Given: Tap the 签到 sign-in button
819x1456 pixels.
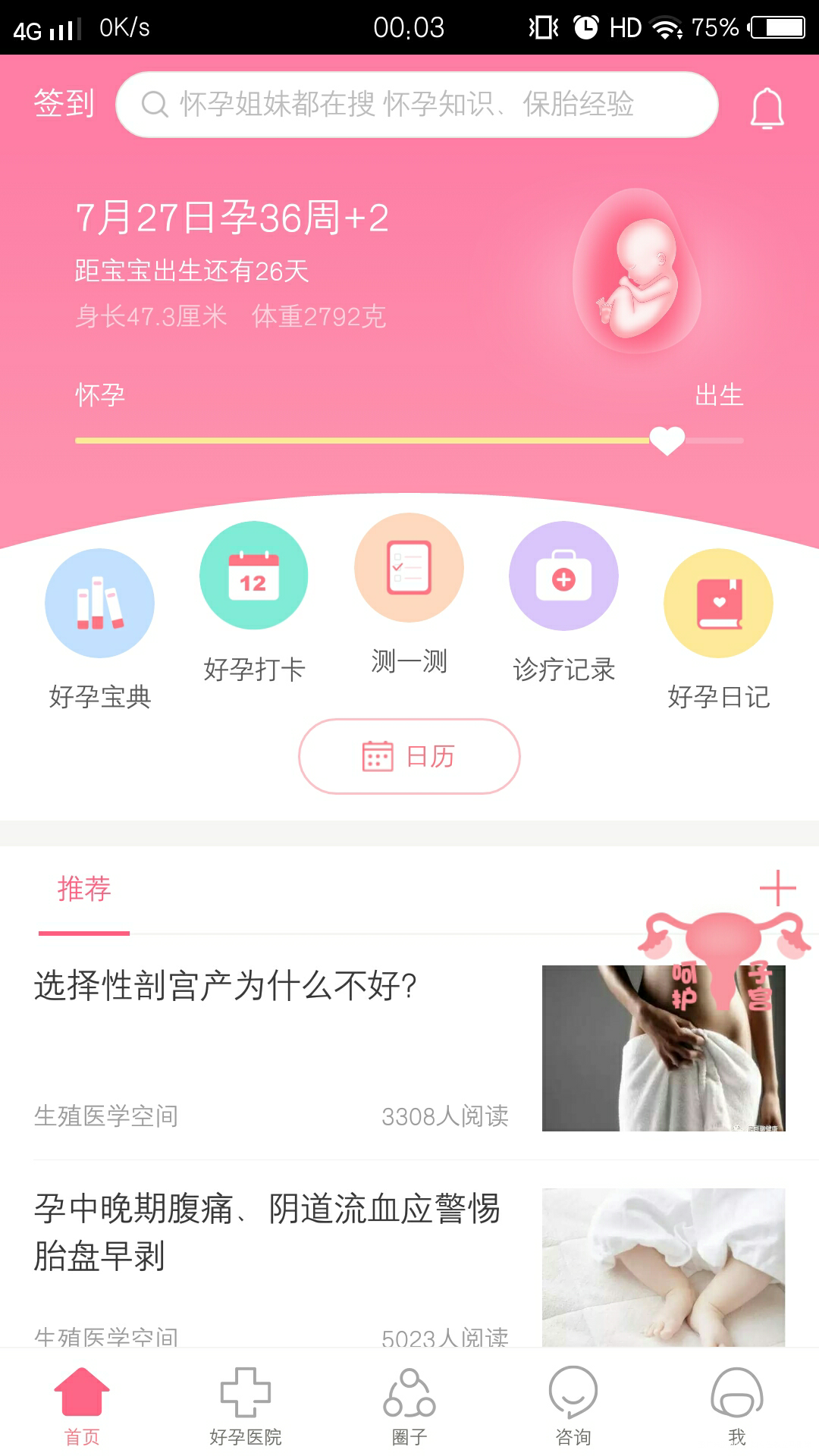Looking at the screenshot, I should click(x=63, y=104).
